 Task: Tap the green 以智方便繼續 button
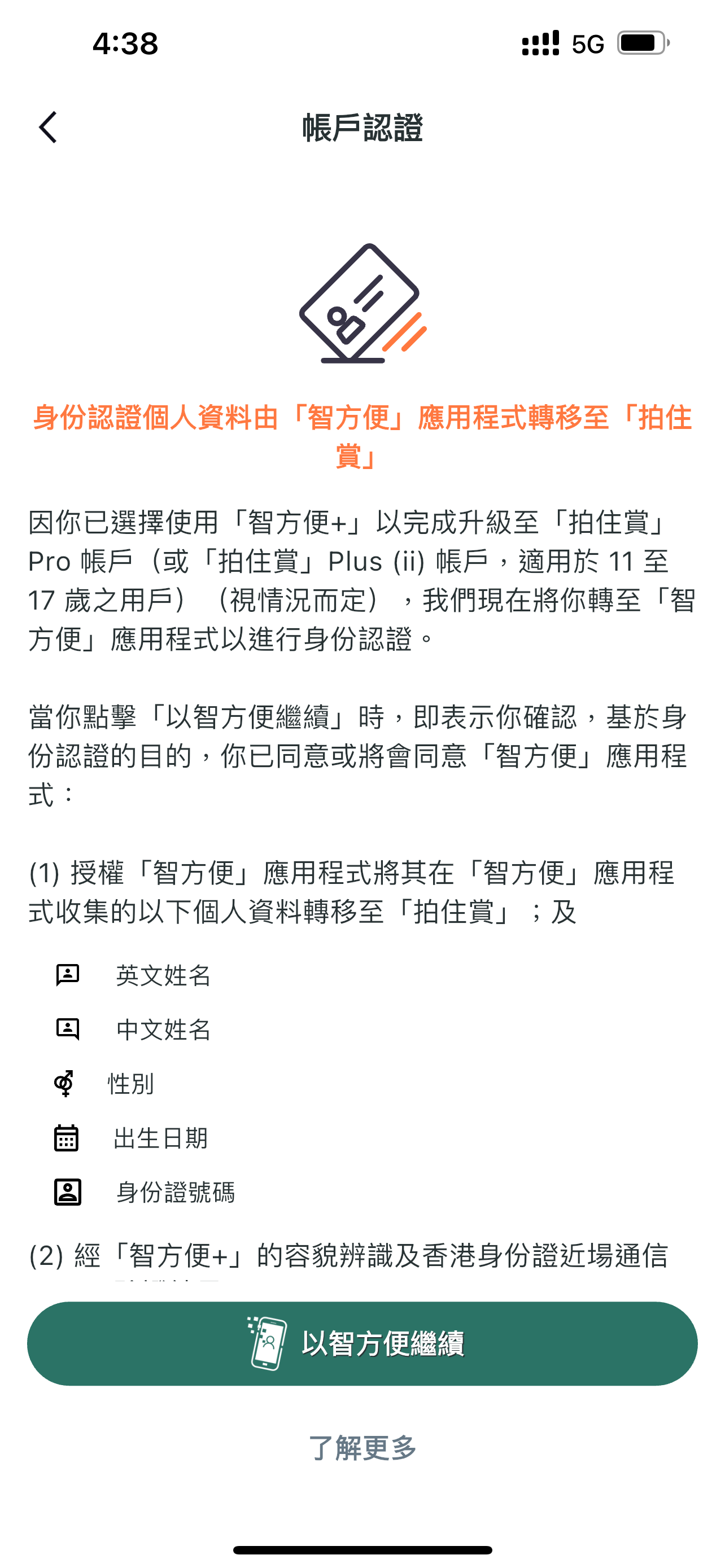coord(362,1343)
